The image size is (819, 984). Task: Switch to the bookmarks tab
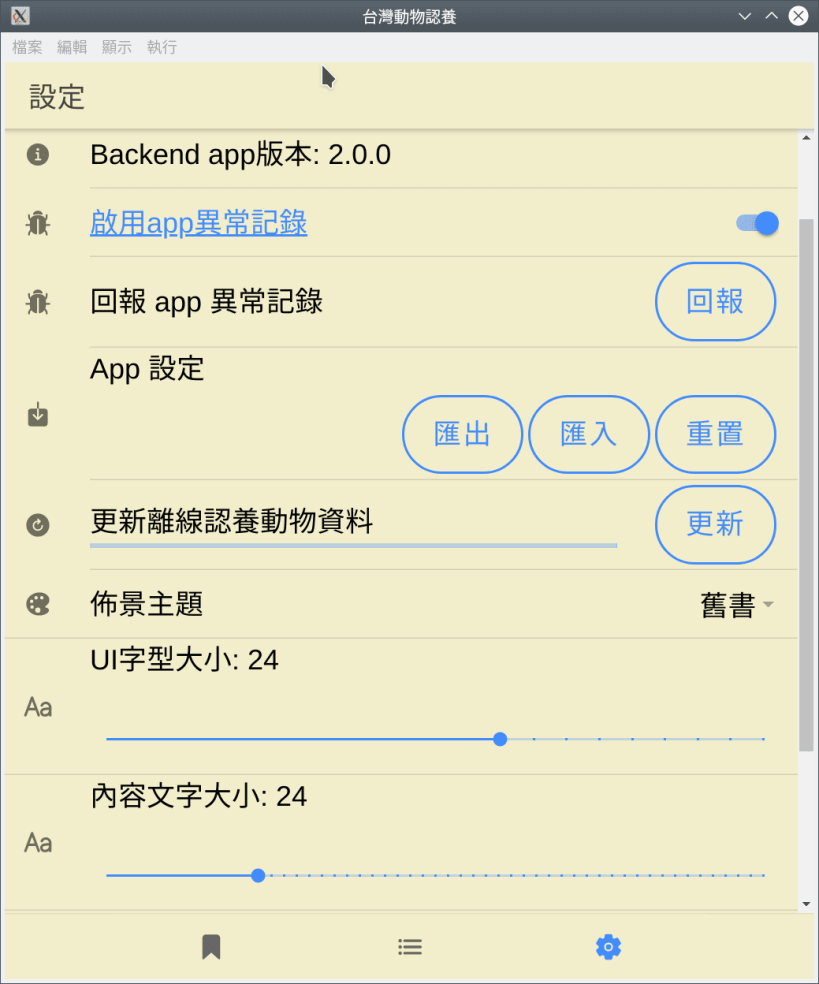(211, 946)
